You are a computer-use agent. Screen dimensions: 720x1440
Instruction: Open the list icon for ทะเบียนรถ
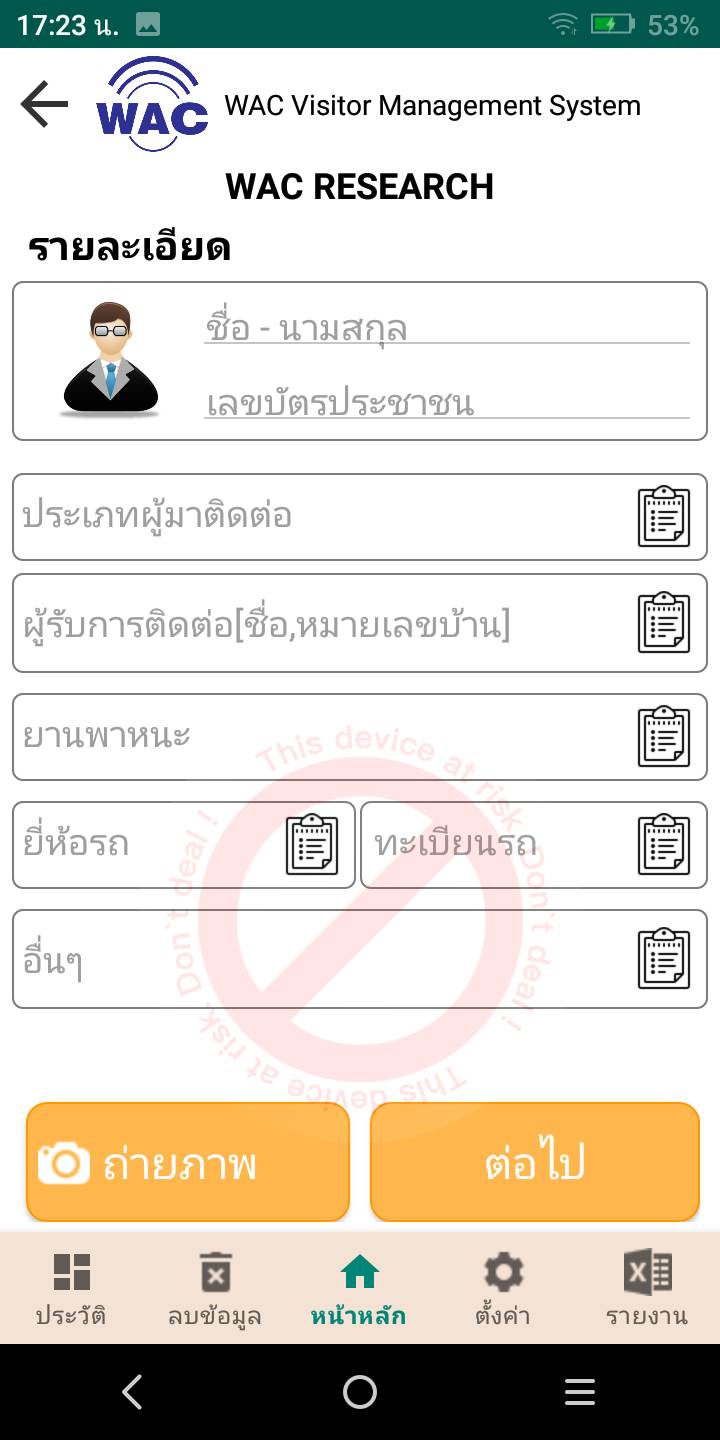click(x=664, y=845)
